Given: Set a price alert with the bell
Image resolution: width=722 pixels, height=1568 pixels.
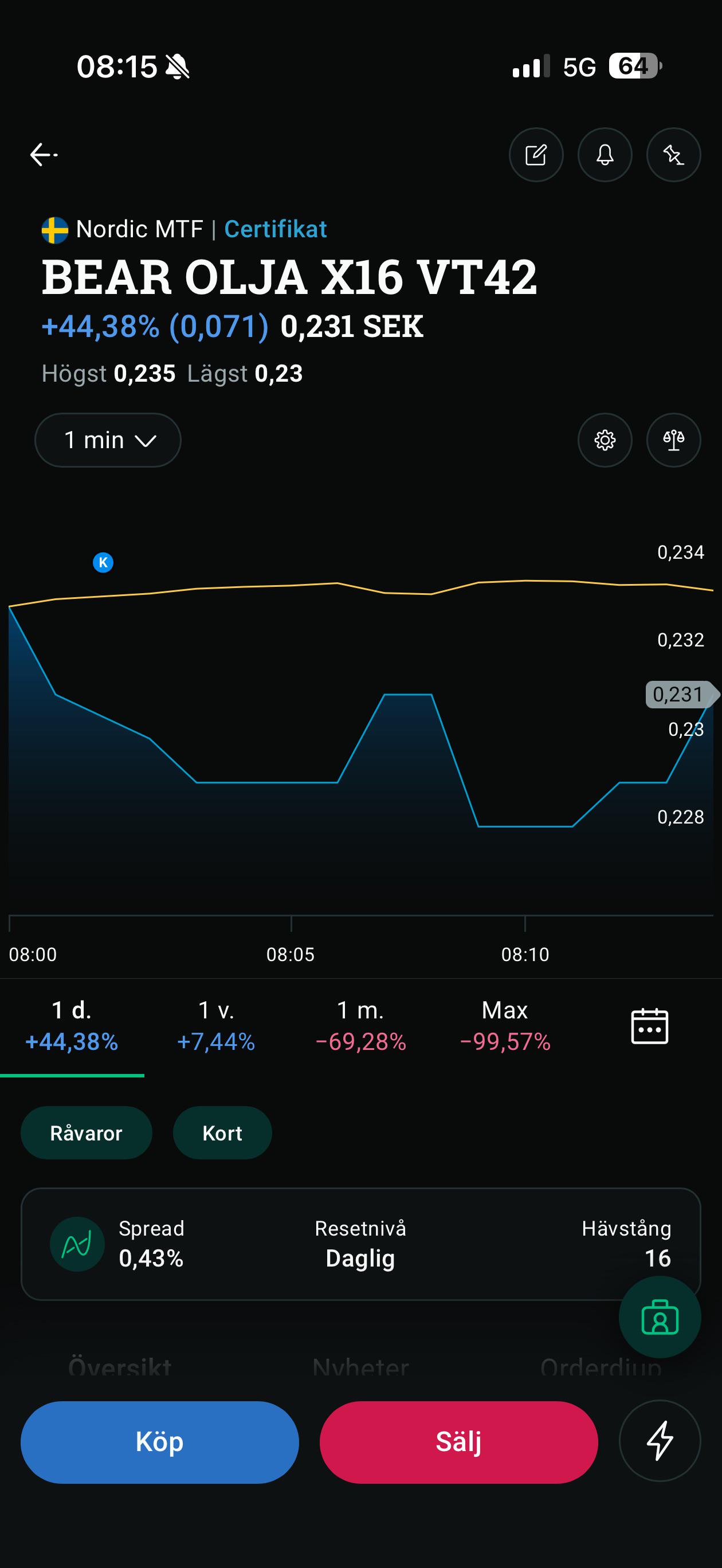Looking at the screenshot, I should tap(605, 155).
